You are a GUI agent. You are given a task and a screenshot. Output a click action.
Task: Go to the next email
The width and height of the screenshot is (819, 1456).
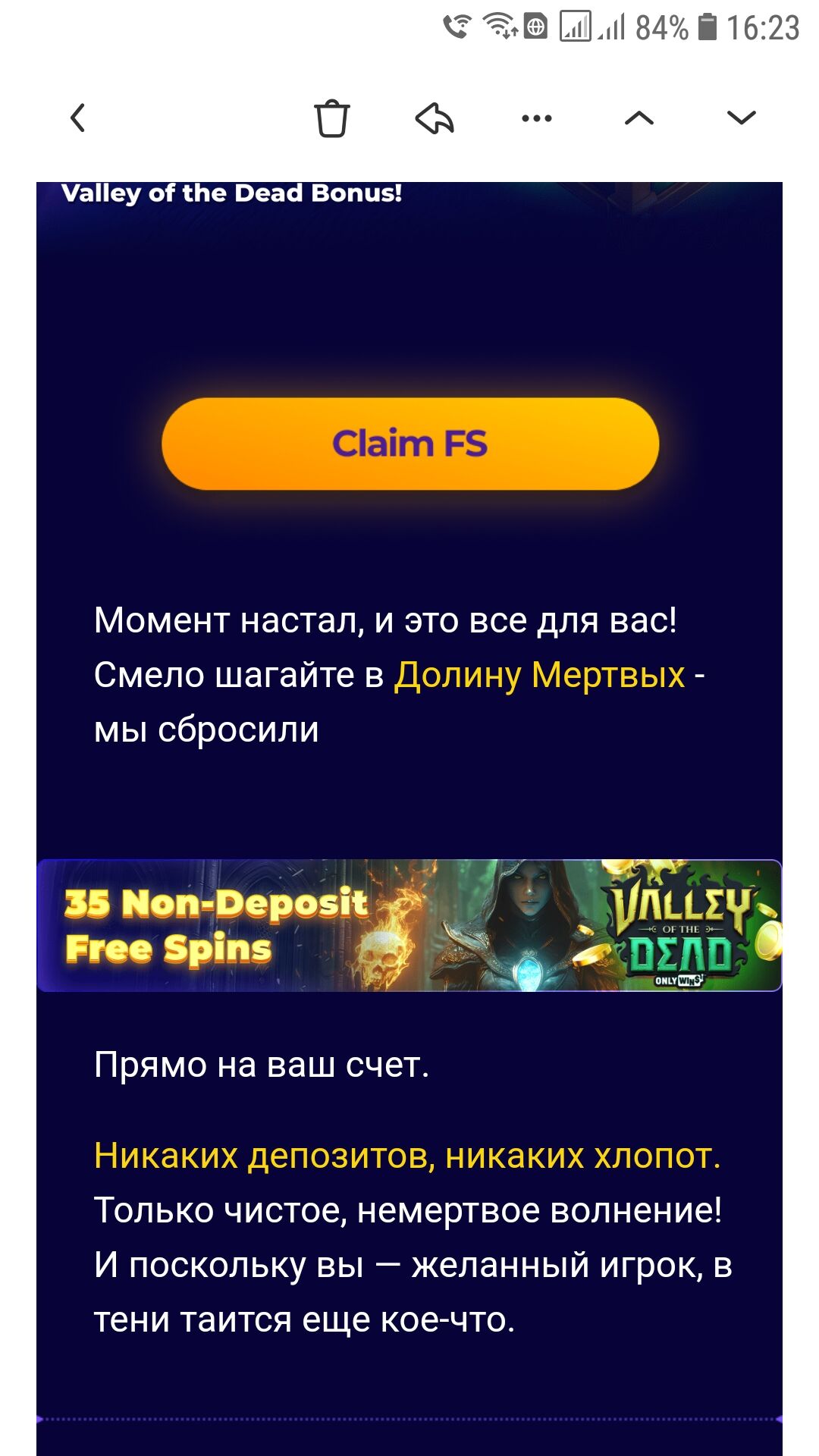[741, 118]
